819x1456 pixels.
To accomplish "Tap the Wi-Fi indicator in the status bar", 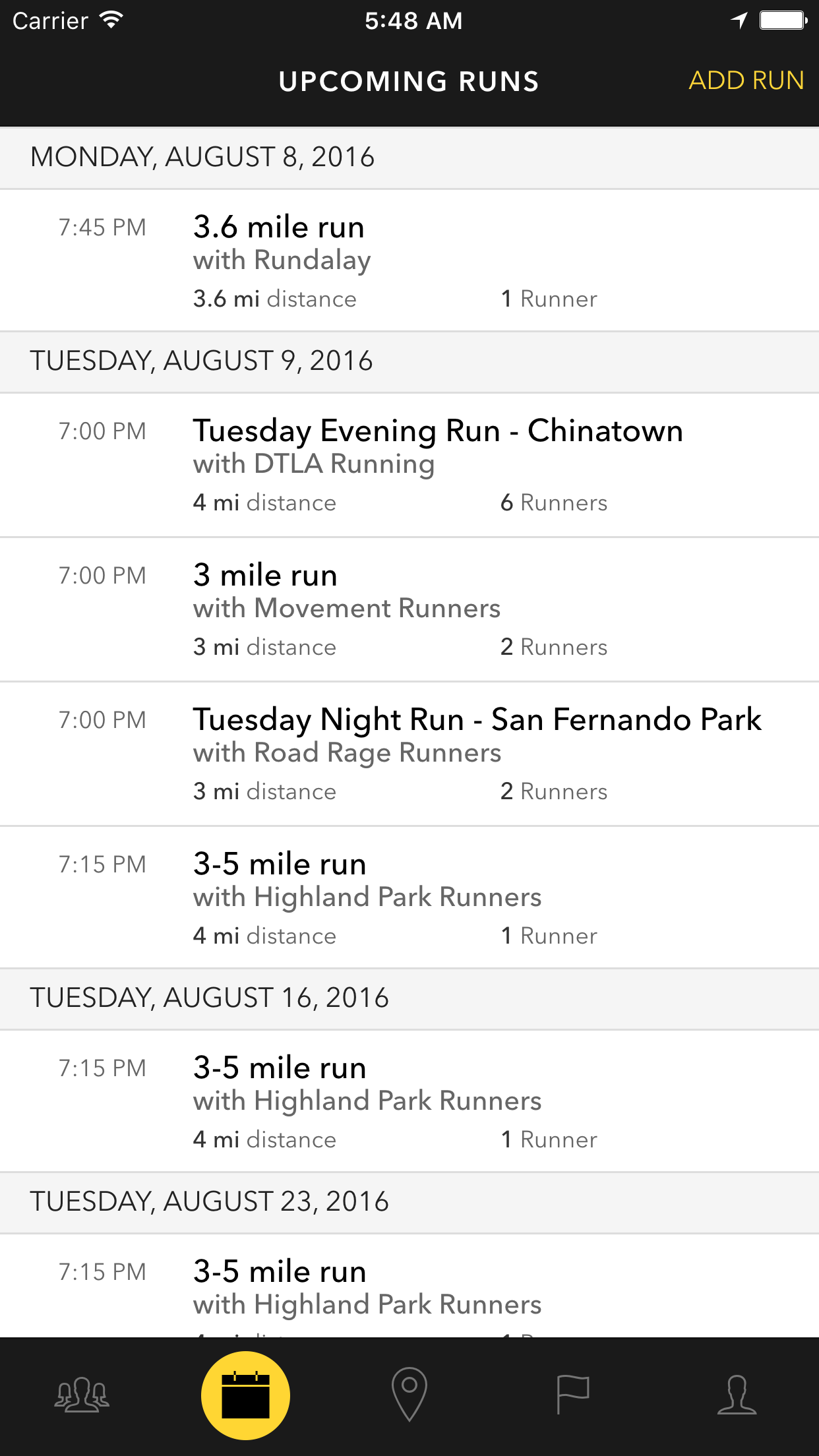I will [111, 20].
